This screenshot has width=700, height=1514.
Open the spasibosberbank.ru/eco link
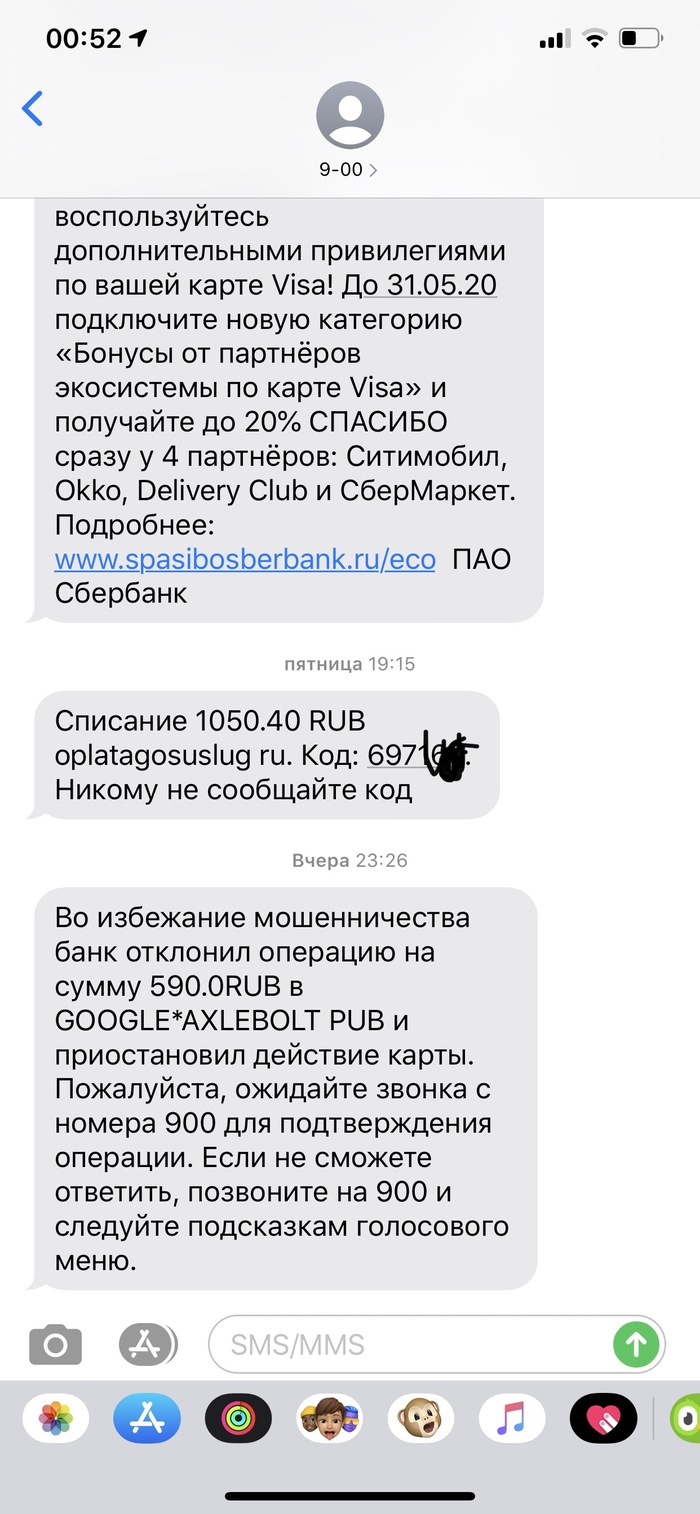coord(245,558)
